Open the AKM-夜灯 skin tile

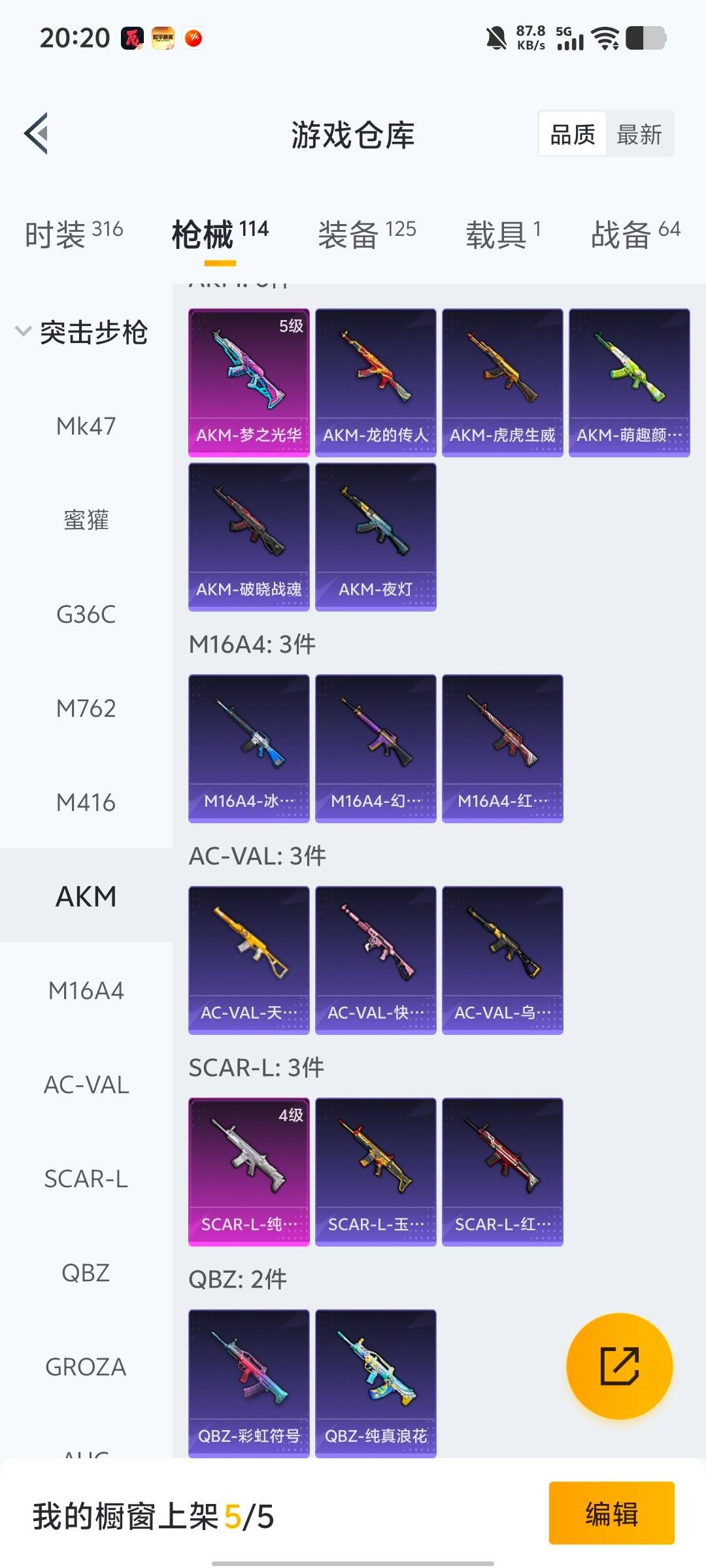click(375, 536)
